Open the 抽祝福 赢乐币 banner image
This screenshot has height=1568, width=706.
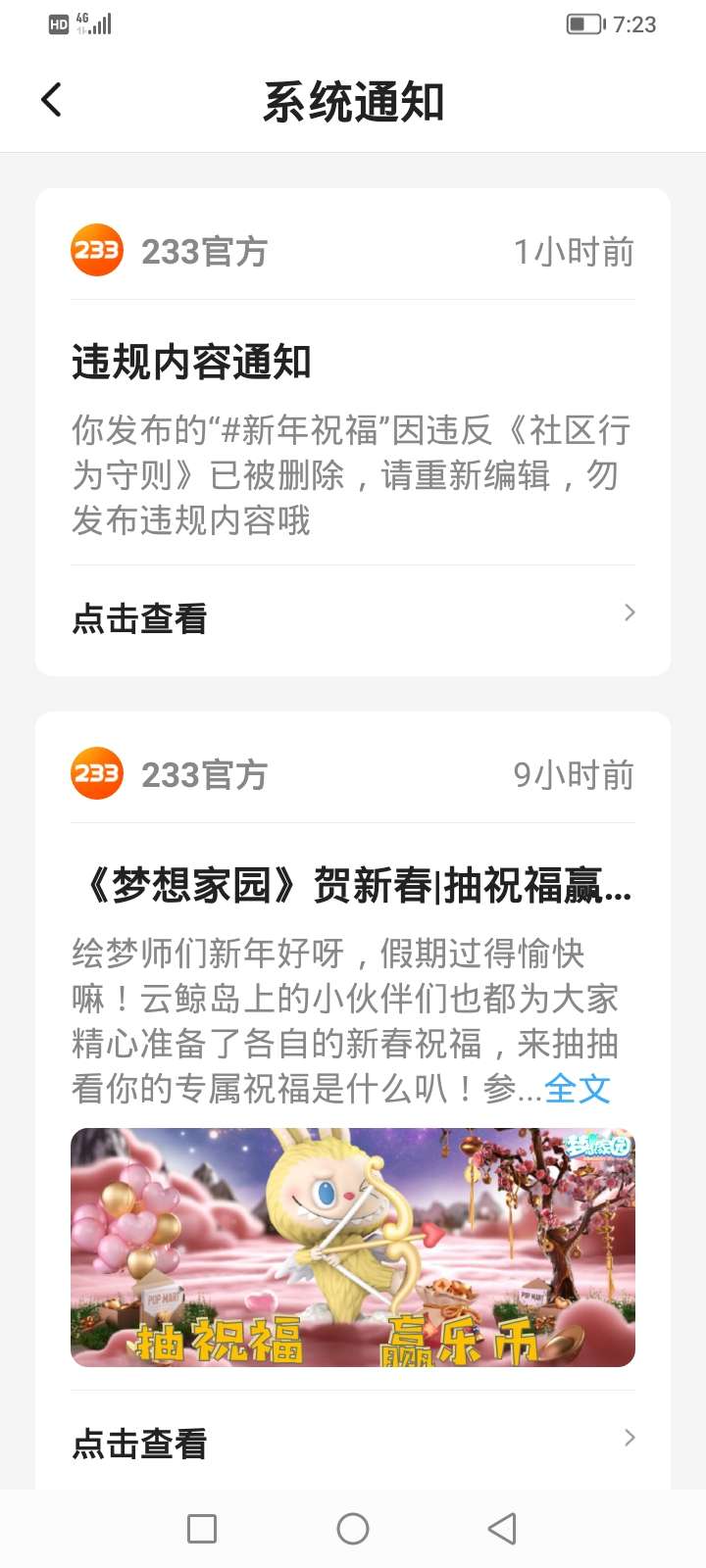(x=353, y=1248)
